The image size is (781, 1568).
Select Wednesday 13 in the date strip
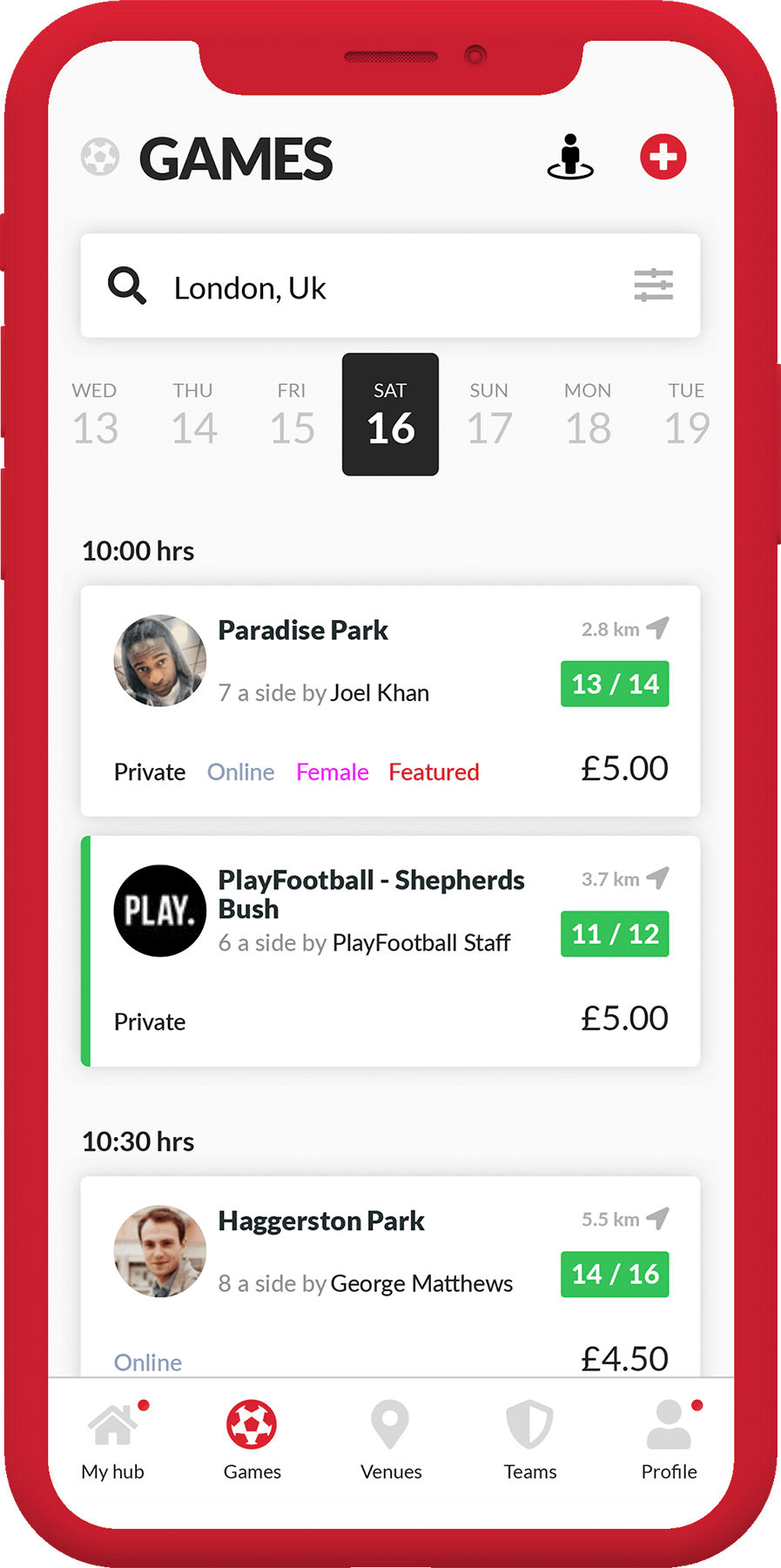point(95,414)
